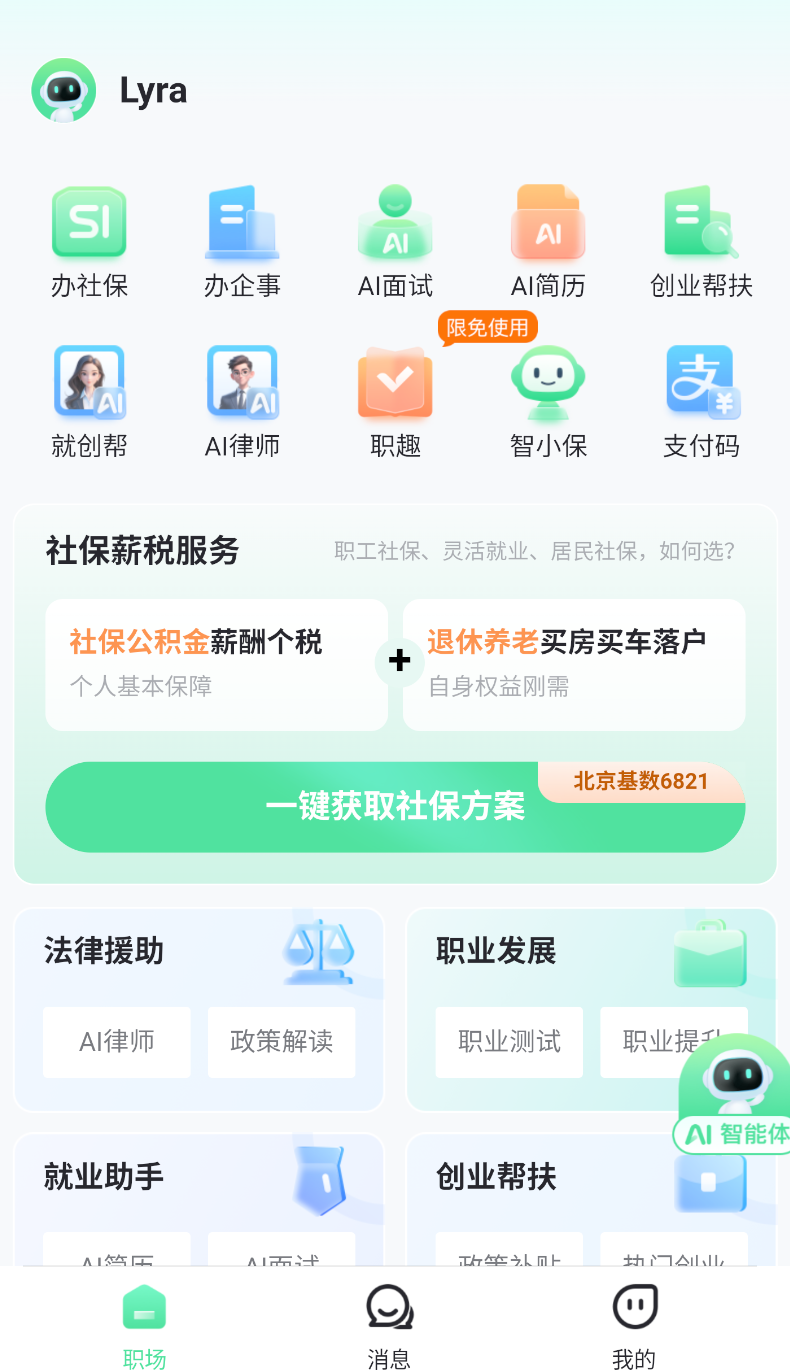Screen dimensions: 790x1371
Task: Open the 职趣 feature
Action: pos(395,400)
